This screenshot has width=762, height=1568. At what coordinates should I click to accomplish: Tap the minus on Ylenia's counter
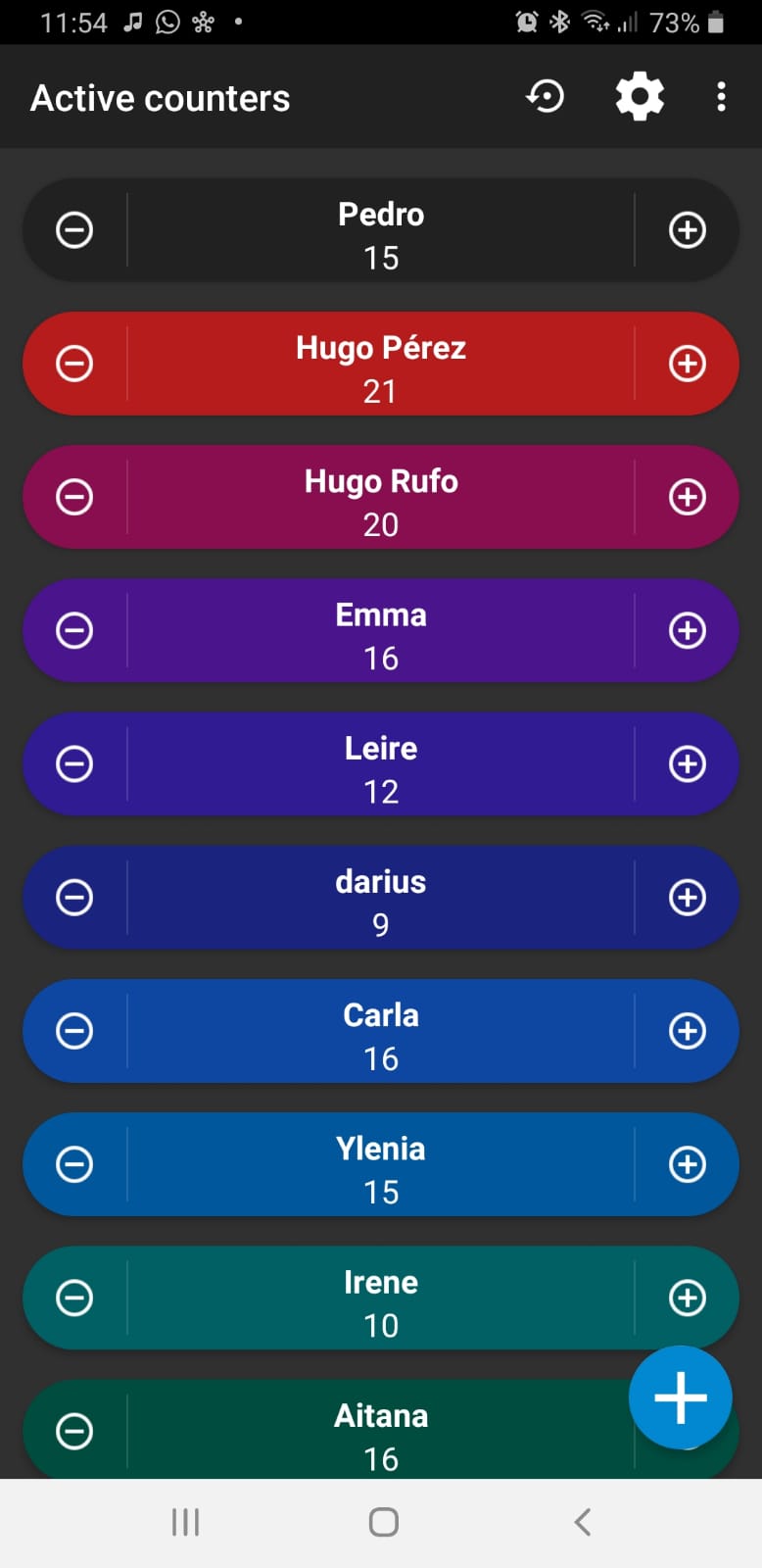click(74, 1164)
